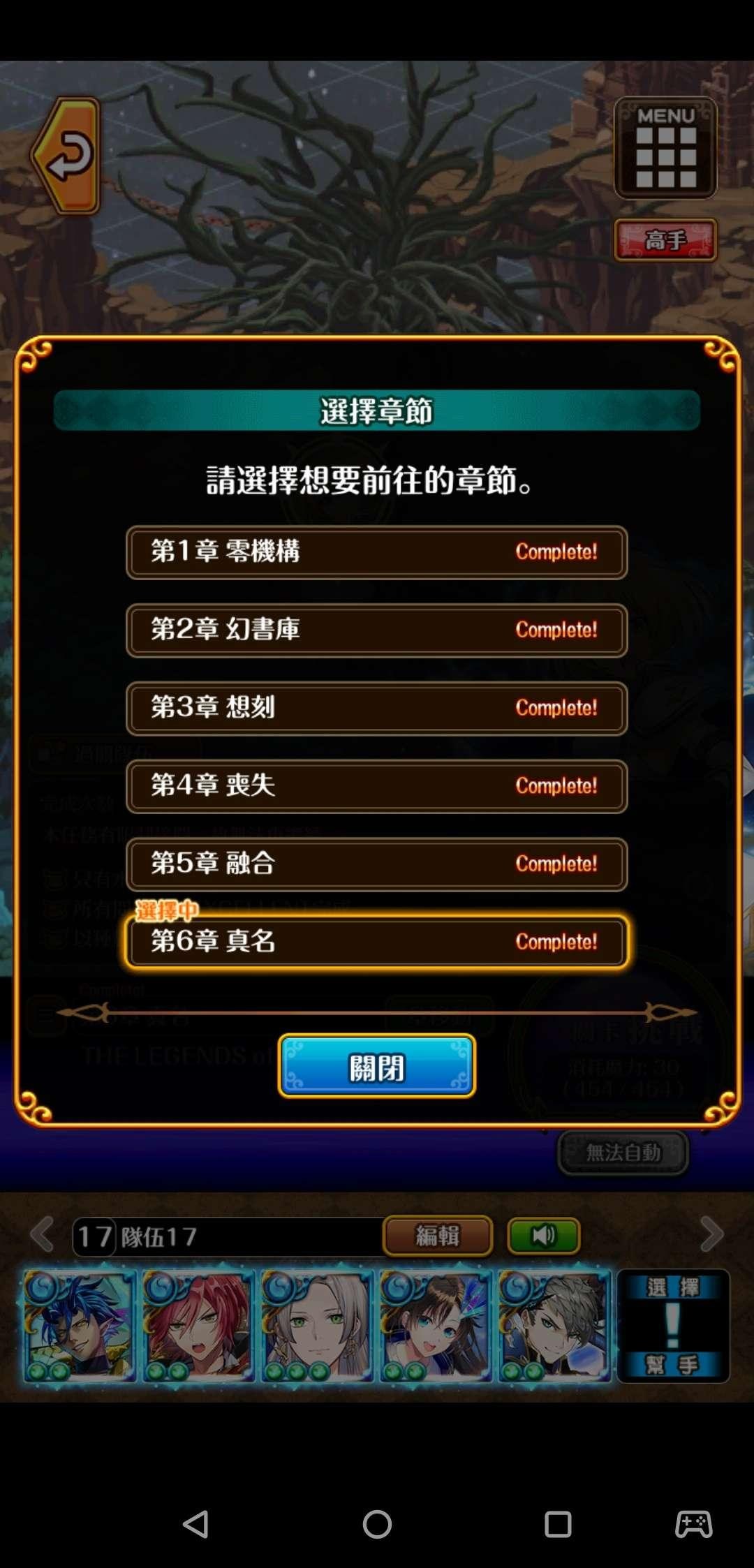
Task: Open chapter 第3章 想刻
Action: point(376,709)
